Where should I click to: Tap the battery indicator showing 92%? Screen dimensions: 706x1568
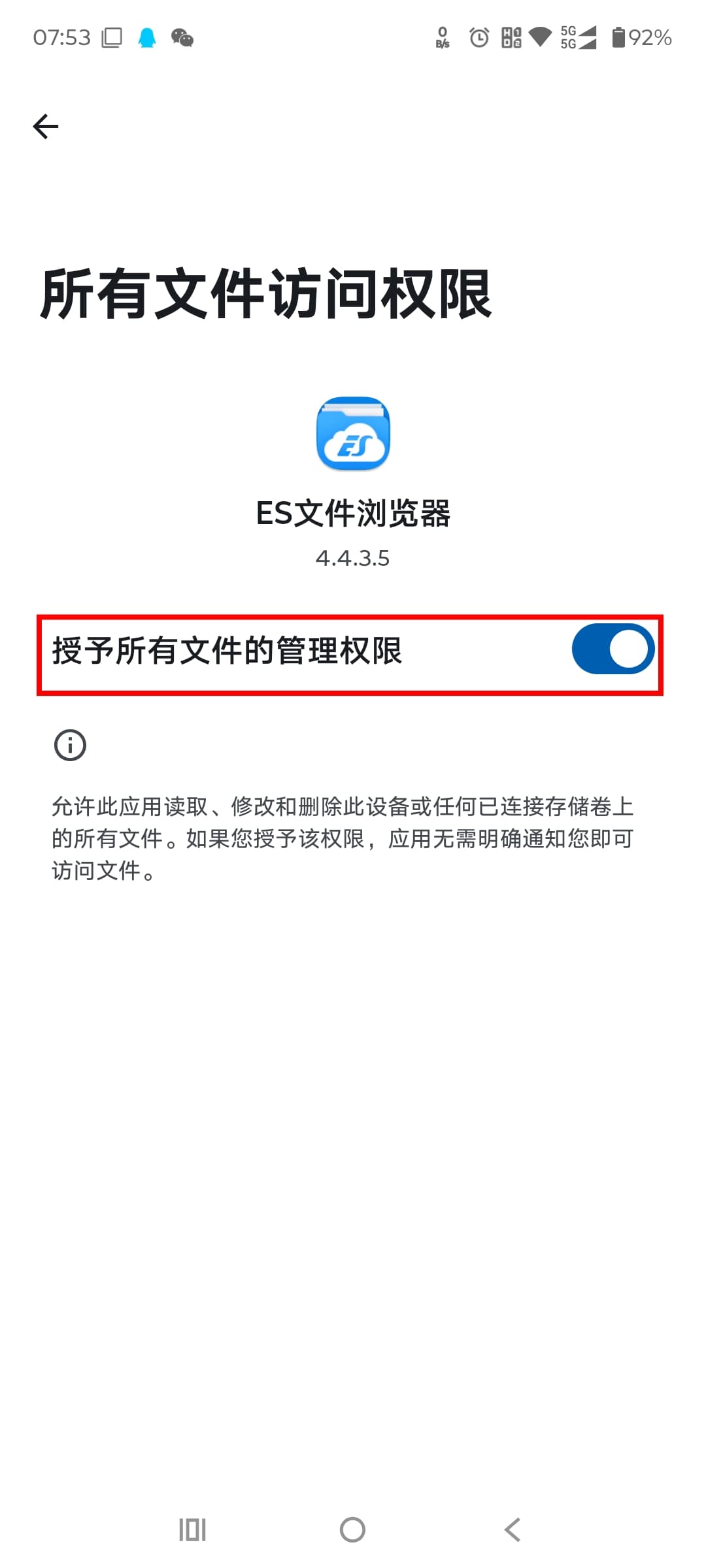637,37
